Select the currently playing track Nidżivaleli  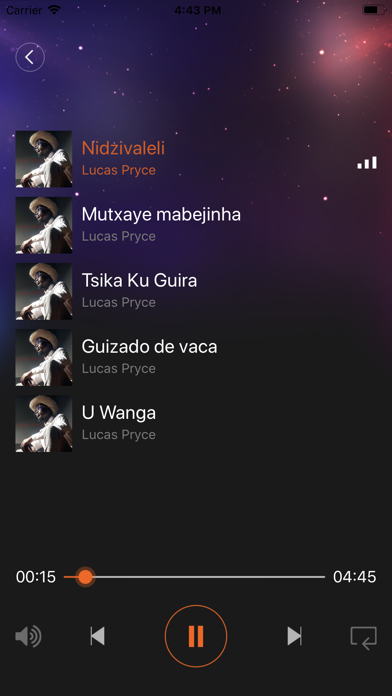(x=196, y=159)
